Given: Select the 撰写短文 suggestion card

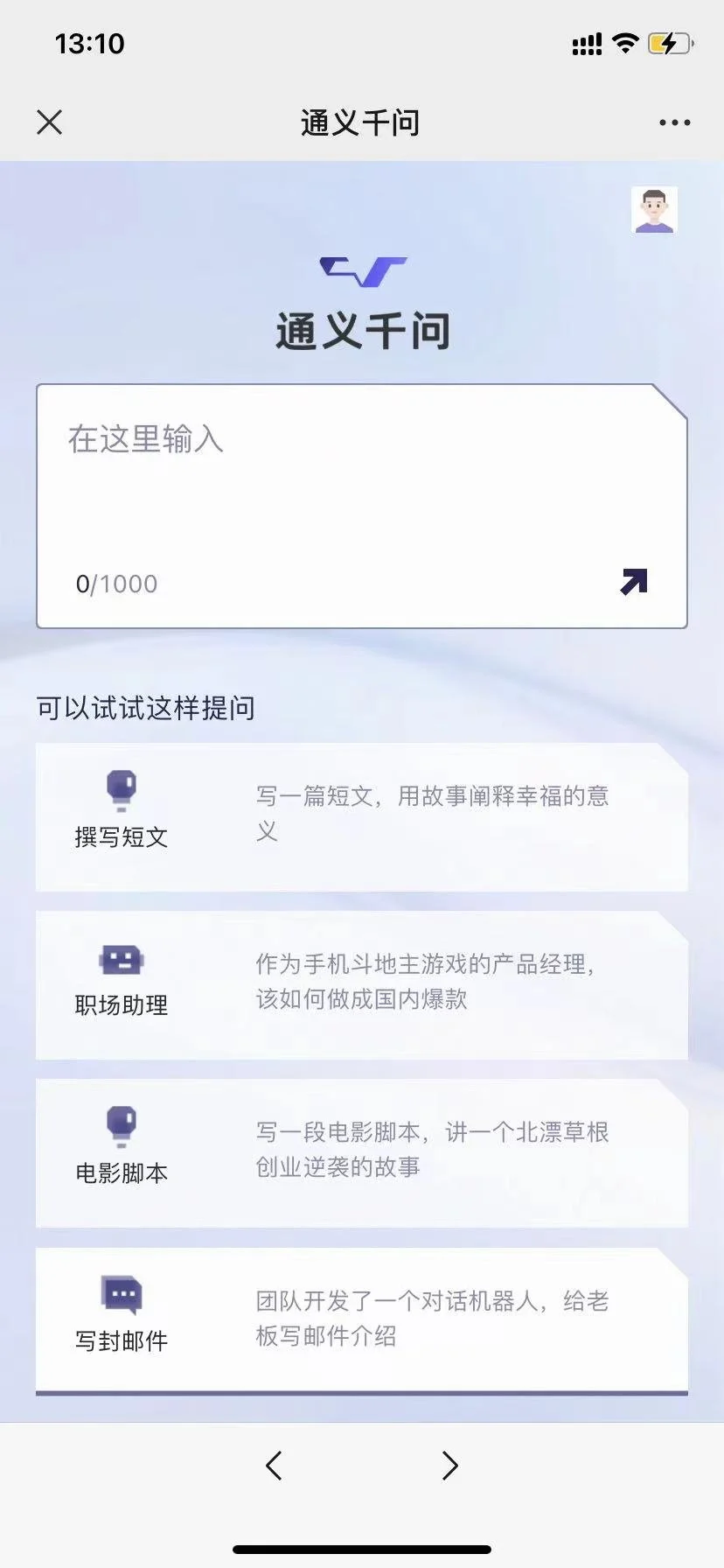Looking at the screenshot, I should click(362, 817).
